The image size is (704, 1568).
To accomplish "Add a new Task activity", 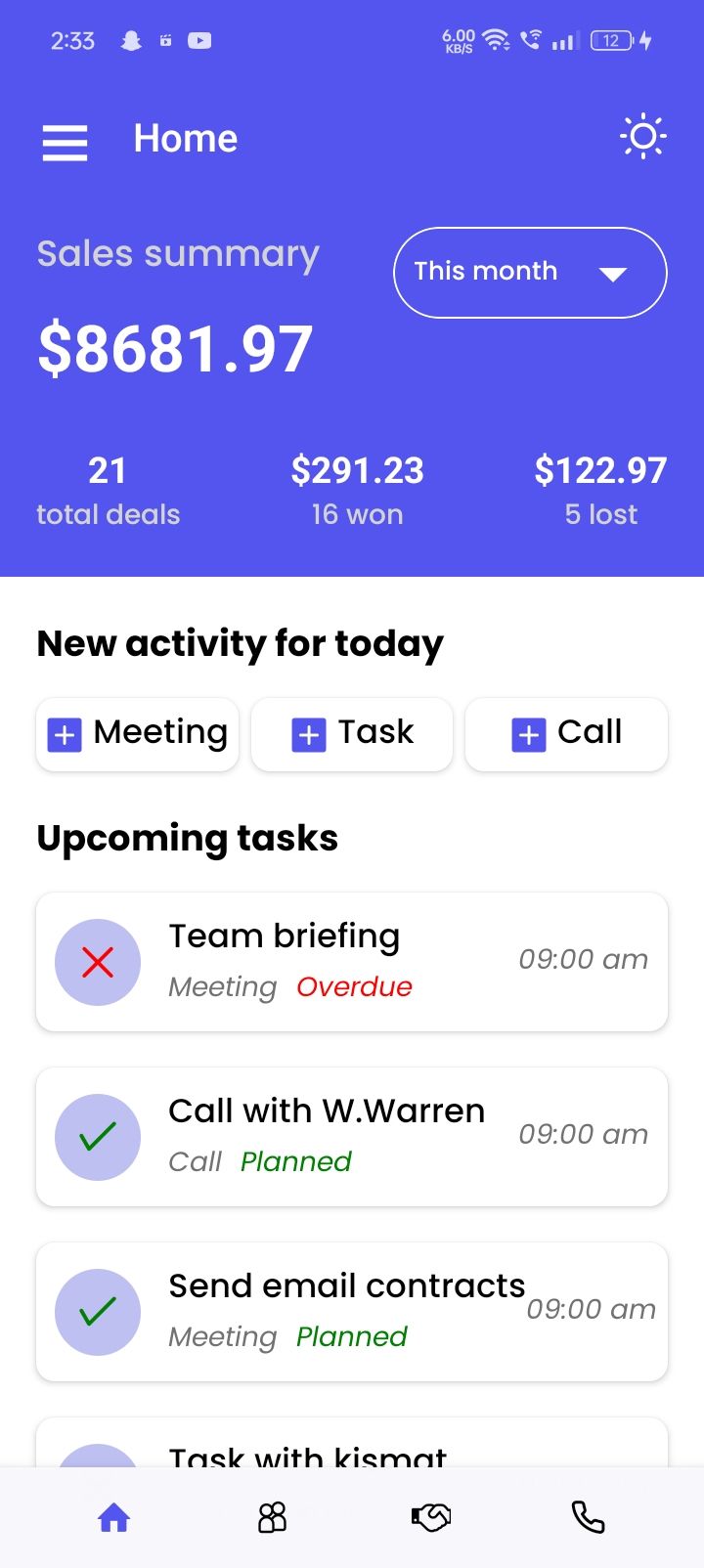I will point(352,734).
